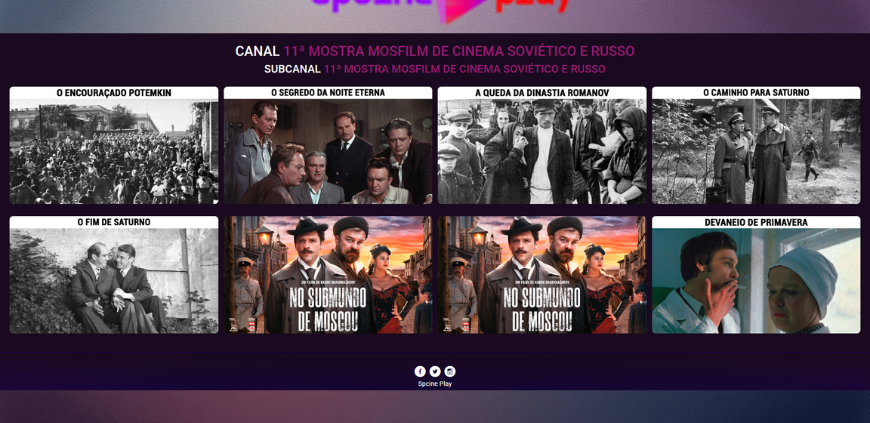Visit Spcine Play on Facebook
Image resolution: width=870 pixels, height=423 pixels.
coord(420,371)
